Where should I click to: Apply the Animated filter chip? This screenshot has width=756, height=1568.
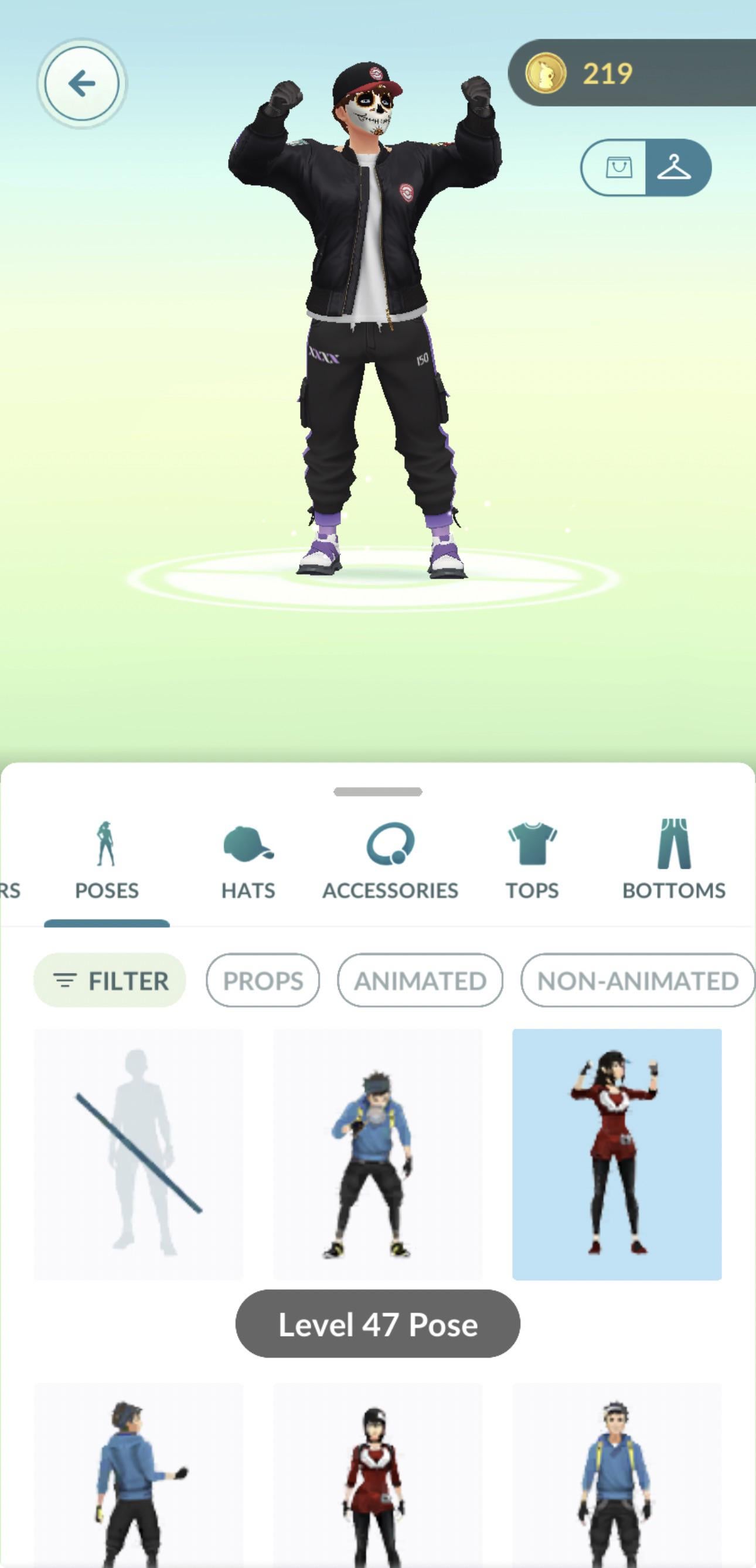click(x=420, y=980)
